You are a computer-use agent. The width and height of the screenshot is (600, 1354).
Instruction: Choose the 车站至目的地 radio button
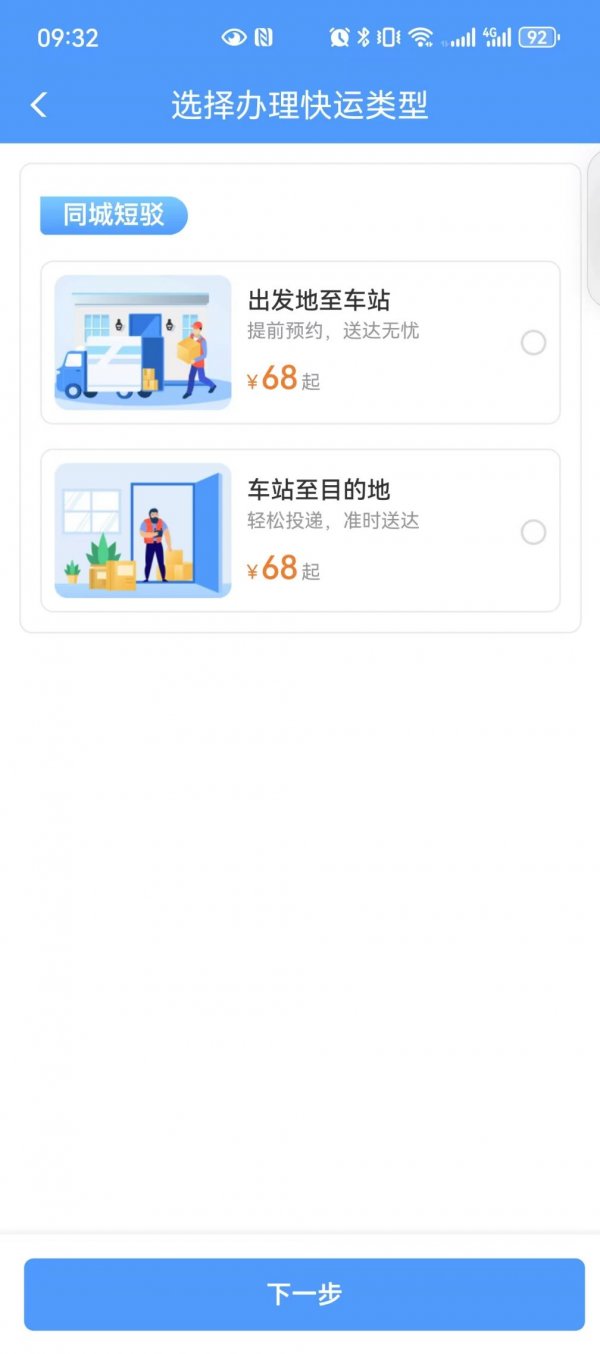coord(533,532)
